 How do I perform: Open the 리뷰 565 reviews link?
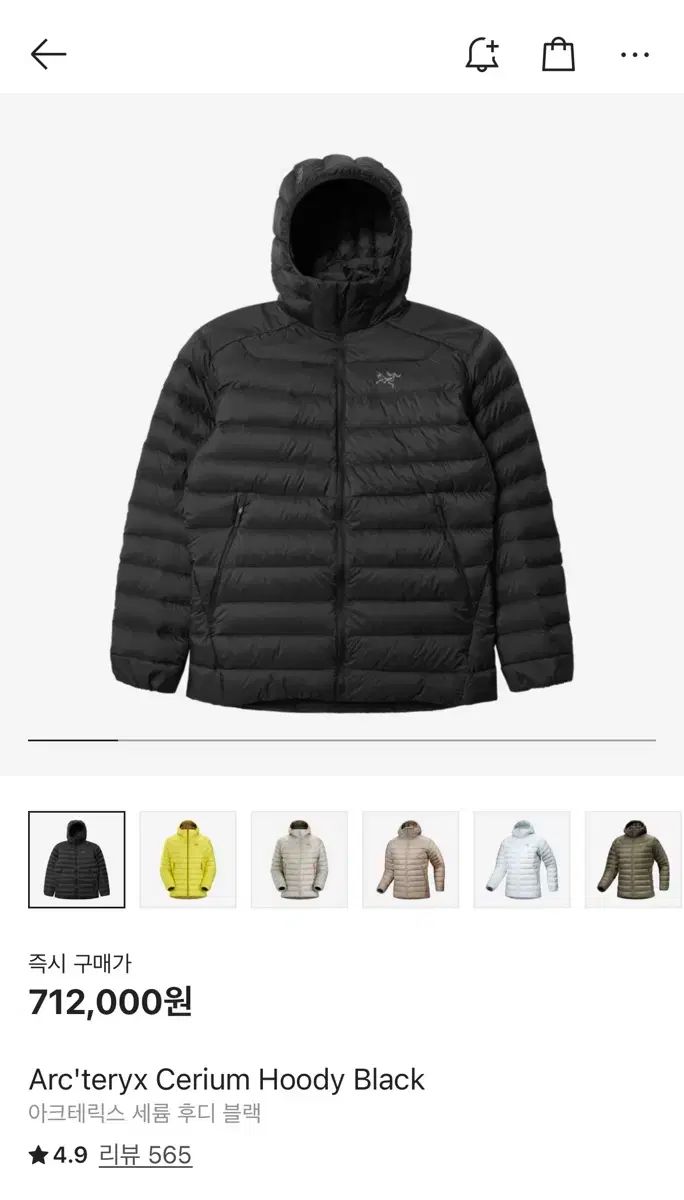tap(144, 1155)
